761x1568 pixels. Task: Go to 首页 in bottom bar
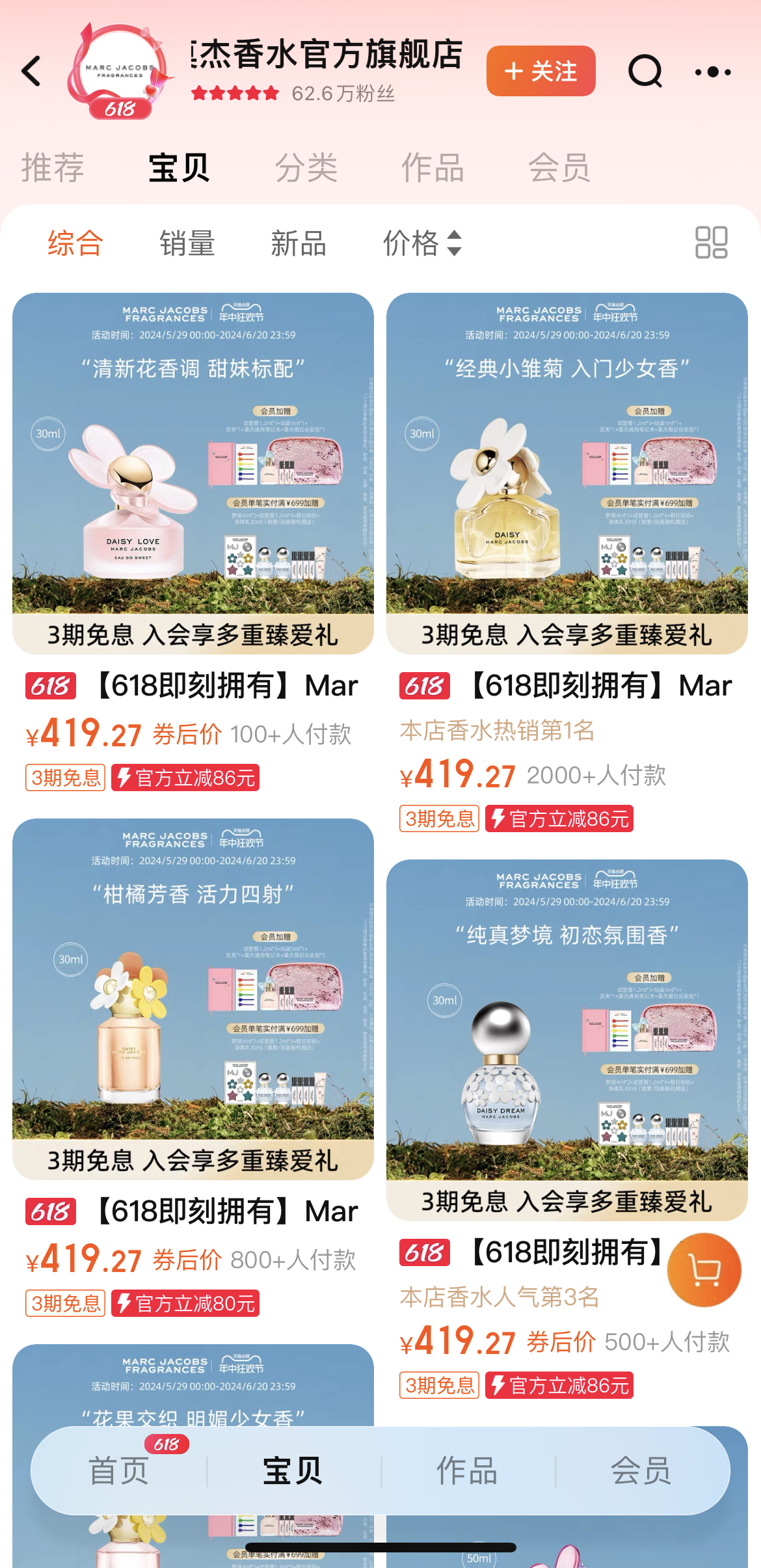[x=119, y=1471]
